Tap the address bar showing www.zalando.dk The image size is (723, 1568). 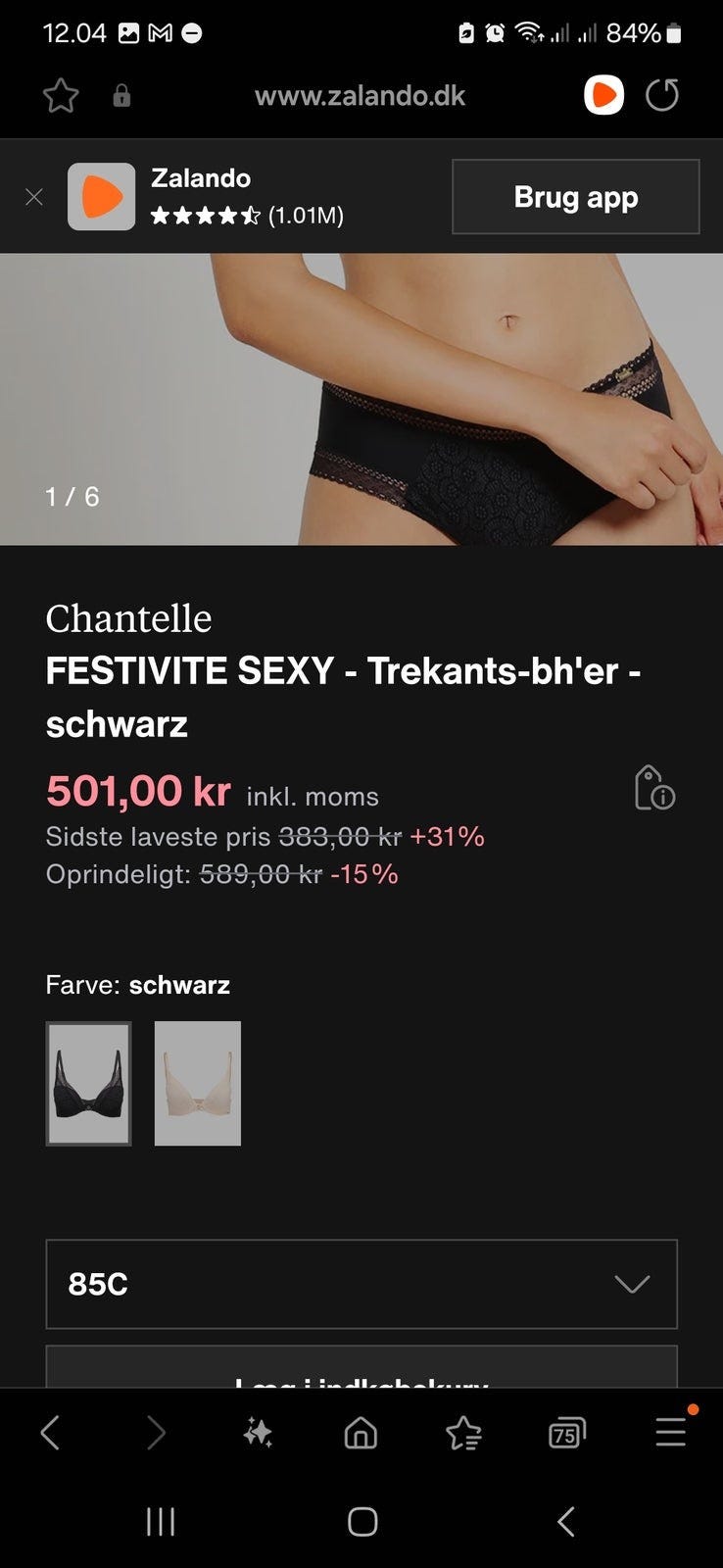click(361, 95)
